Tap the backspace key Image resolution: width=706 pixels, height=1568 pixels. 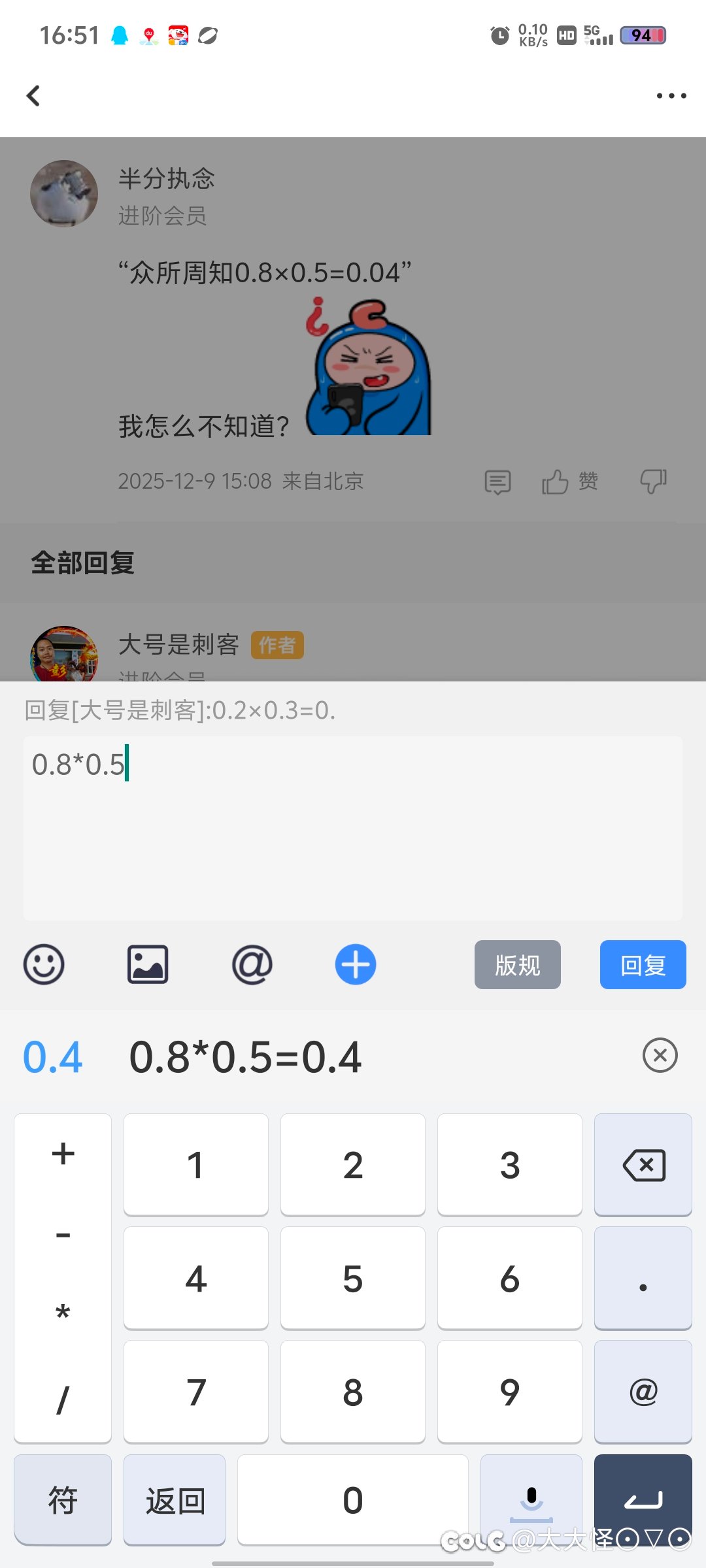(643, 1165)
